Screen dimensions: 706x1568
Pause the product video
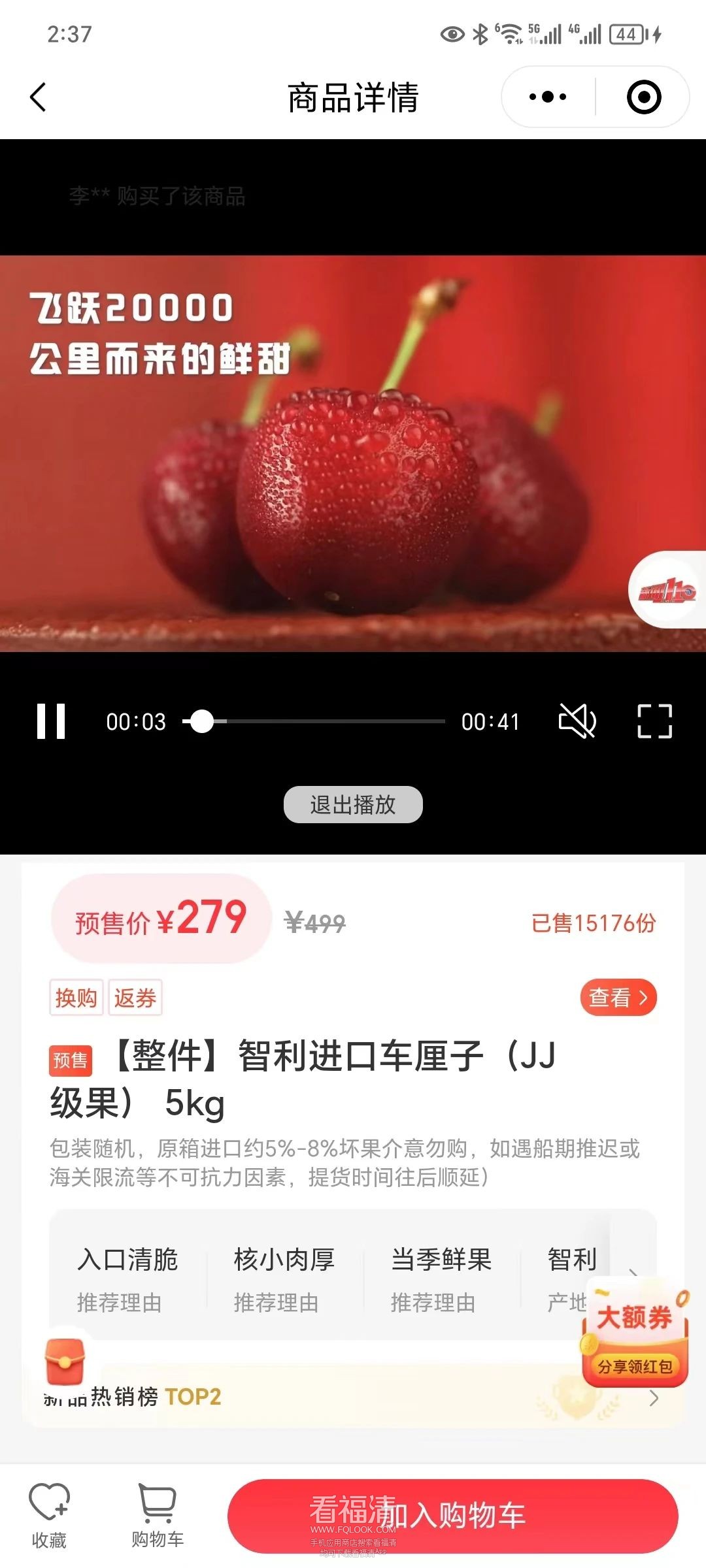(x=51, y=721)
